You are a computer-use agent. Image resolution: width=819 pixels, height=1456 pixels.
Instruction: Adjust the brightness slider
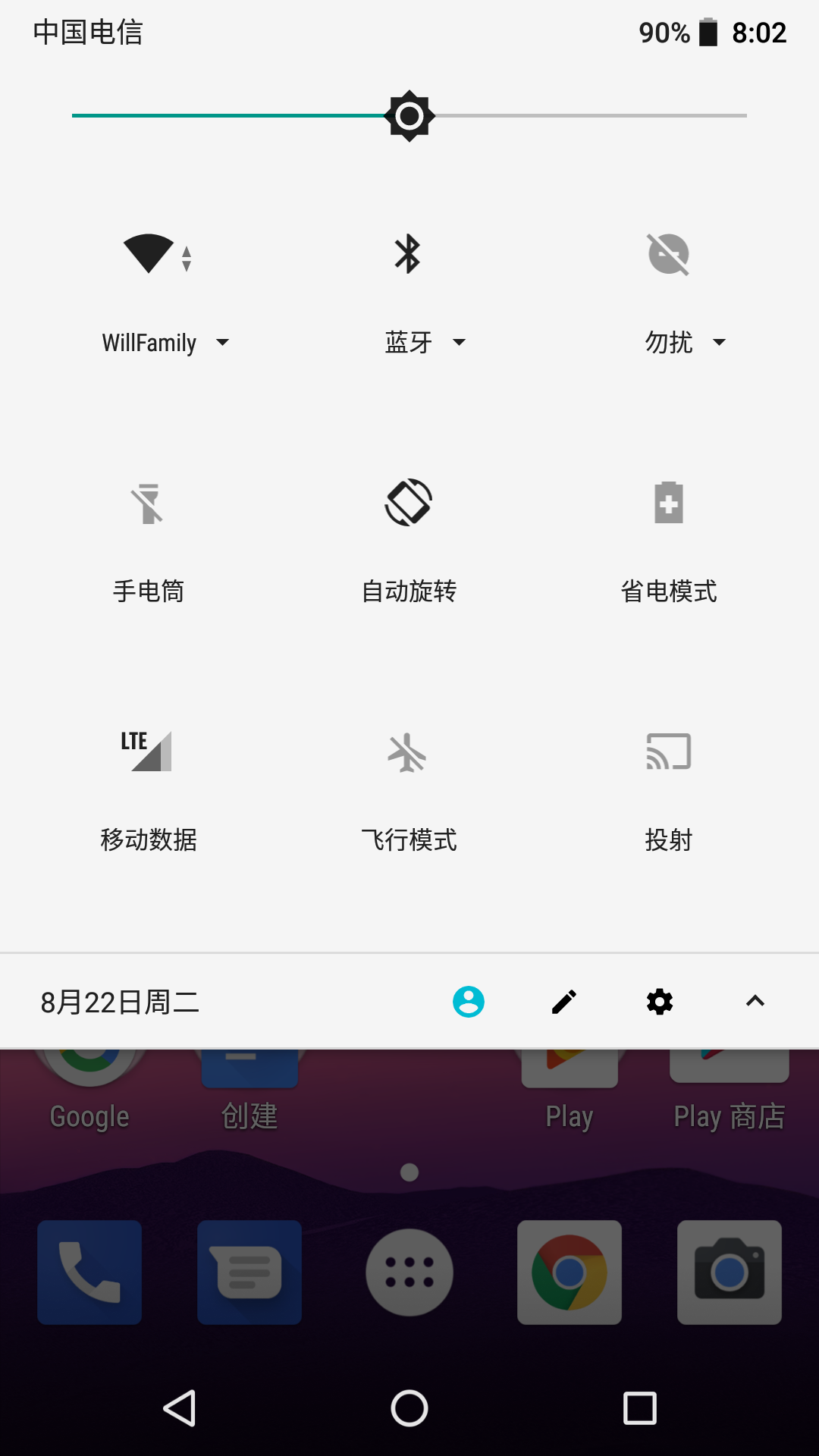409,115
